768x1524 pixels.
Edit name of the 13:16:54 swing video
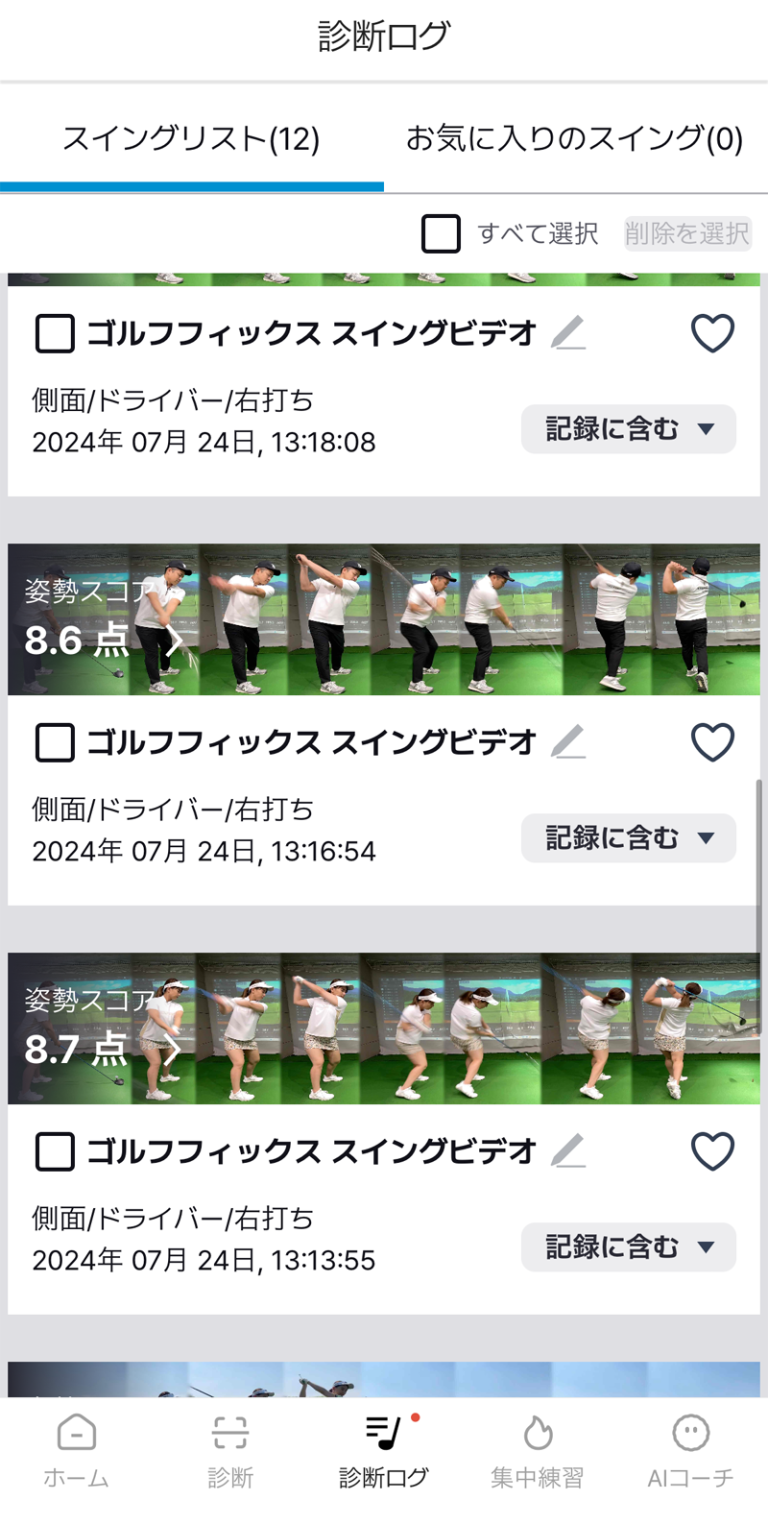(568, 742)
